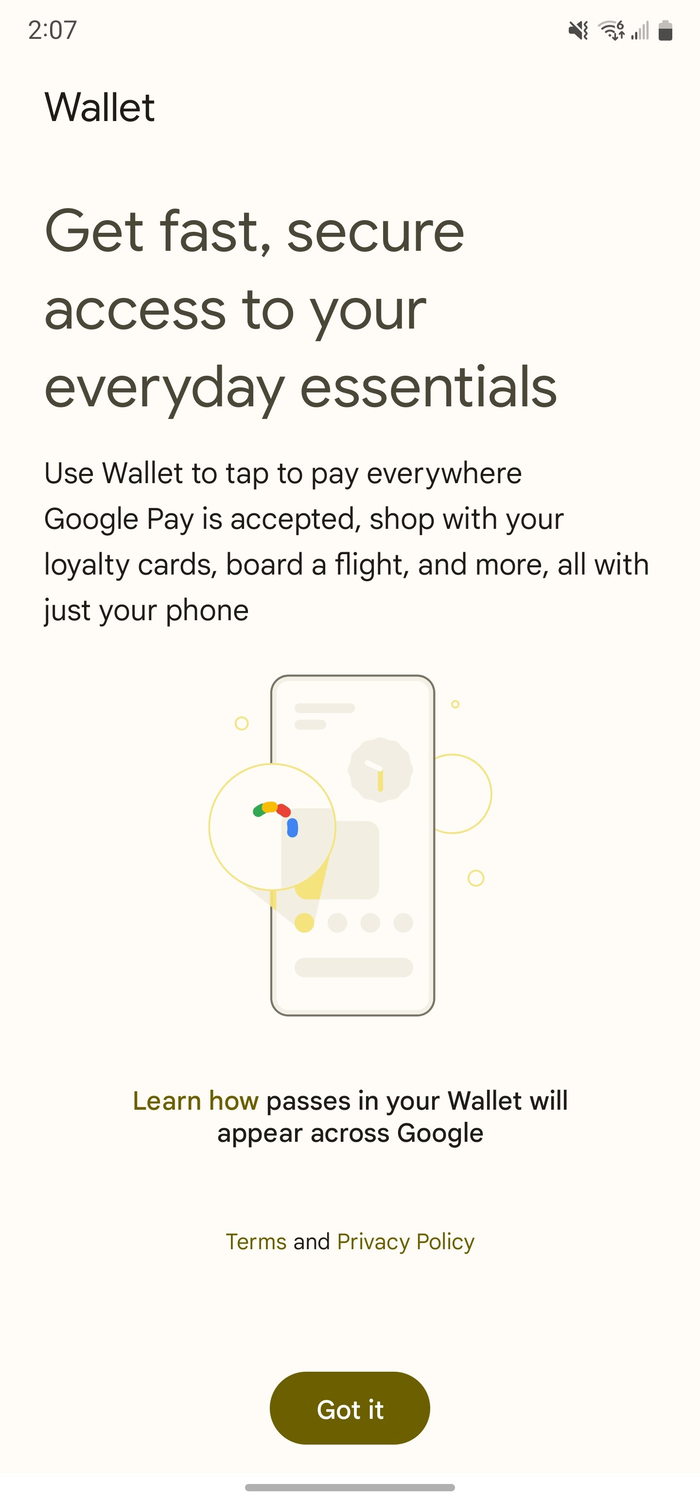Open the Learn how link
The height and width of the screenshot is (1501, 700).
[x=195, y=1101]
